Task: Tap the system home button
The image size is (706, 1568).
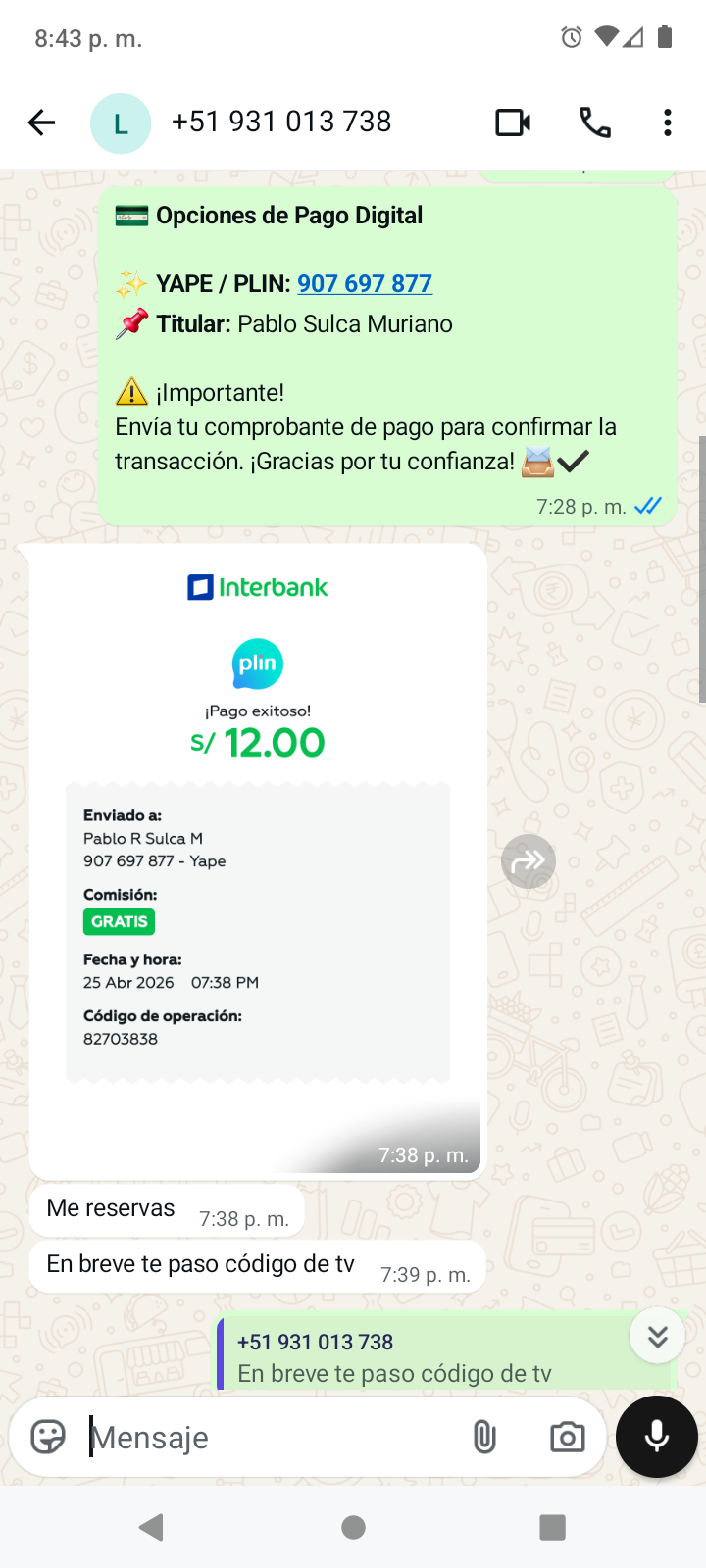Action: pos(353,1527)
